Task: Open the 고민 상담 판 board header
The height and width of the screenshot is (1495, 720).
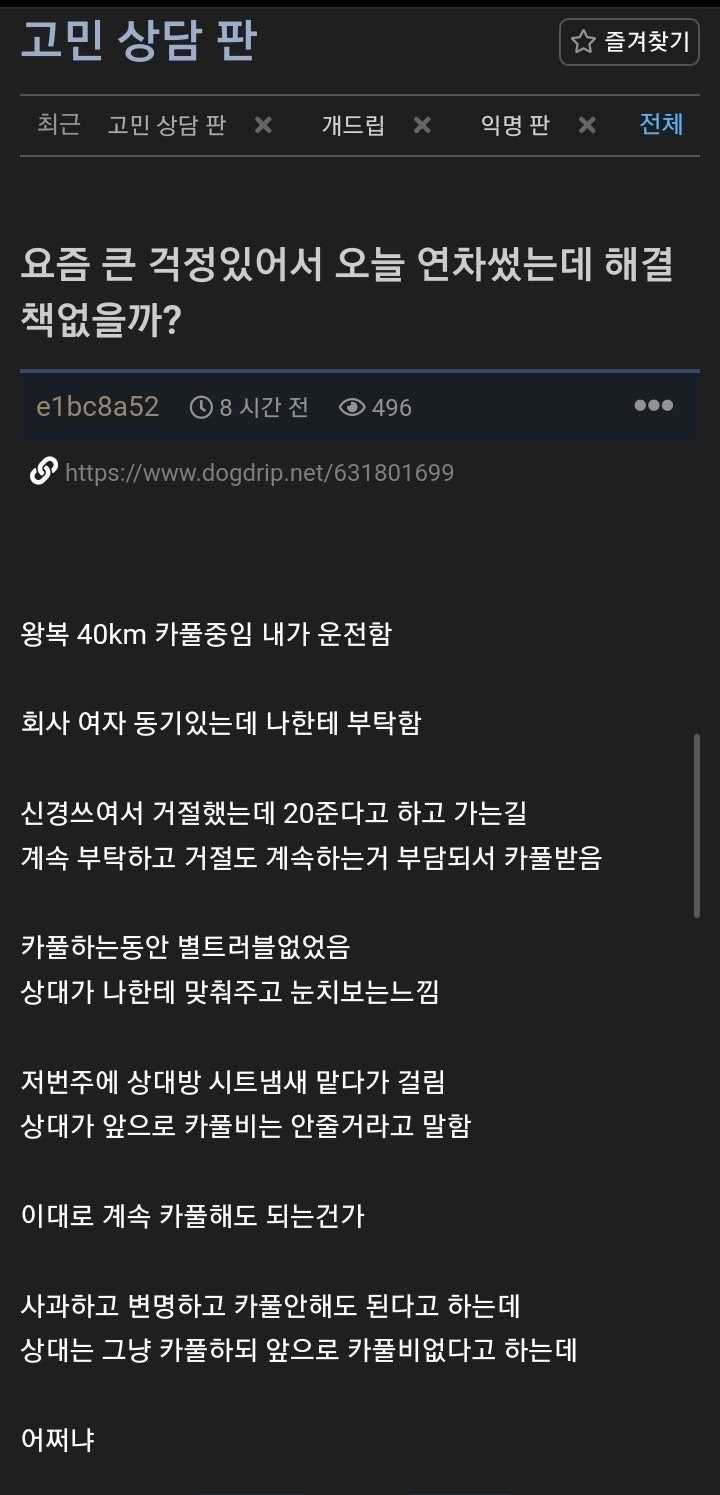Action: [x=139, y=40]
